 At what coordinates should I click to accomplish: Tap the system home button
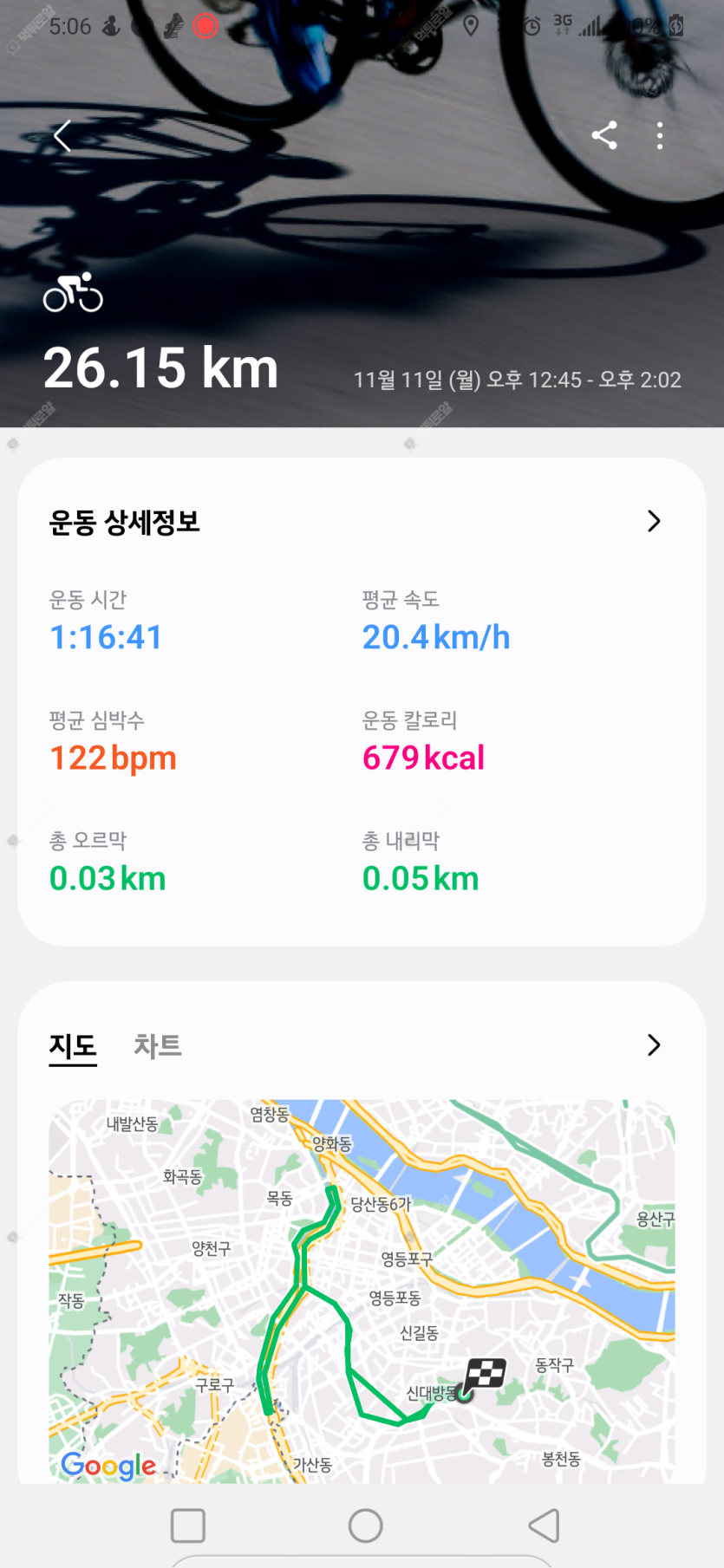365,1526
